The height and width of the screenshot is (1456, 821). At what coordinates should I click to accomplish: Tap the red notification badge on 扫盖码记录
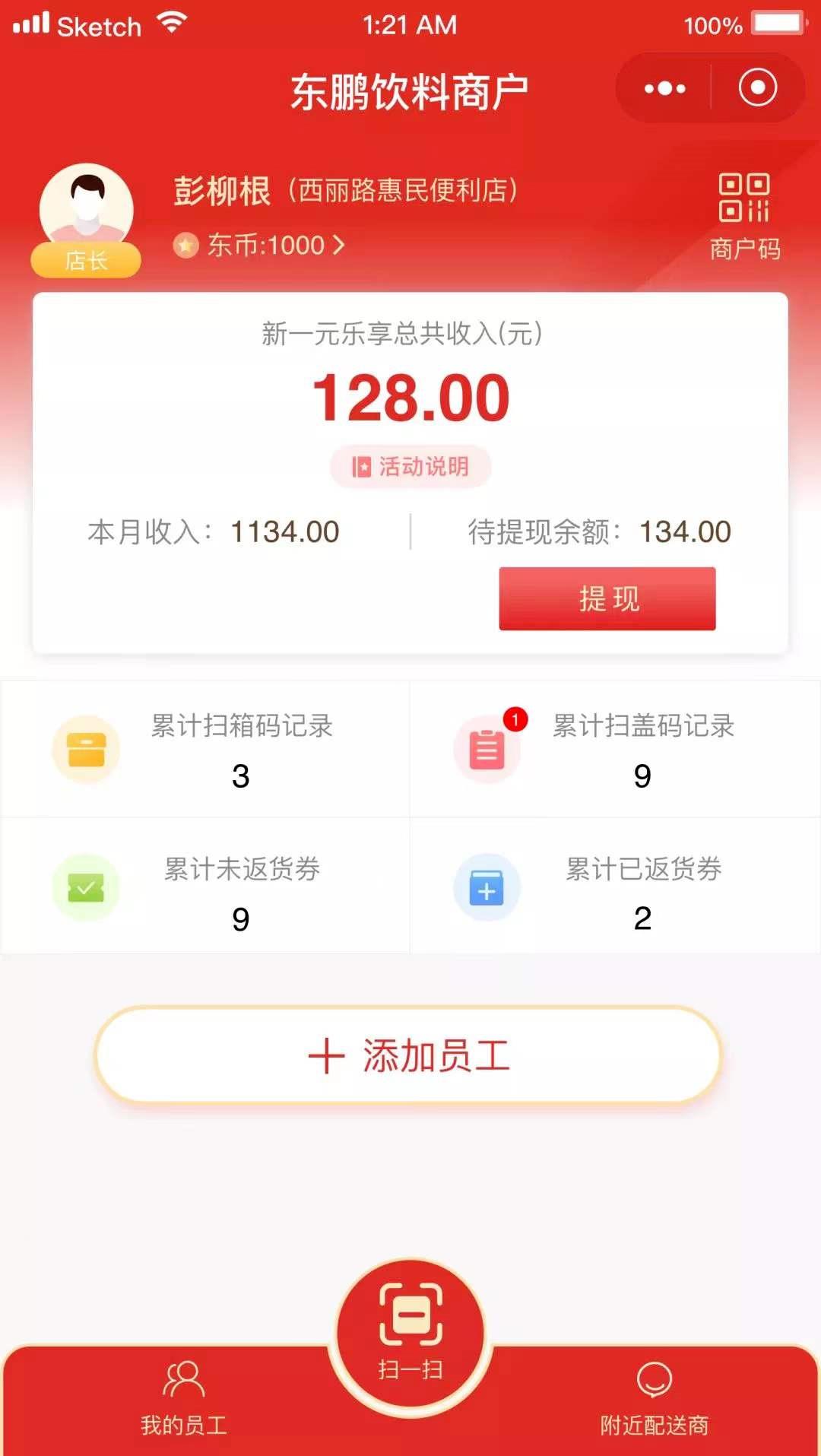(516, 717)
